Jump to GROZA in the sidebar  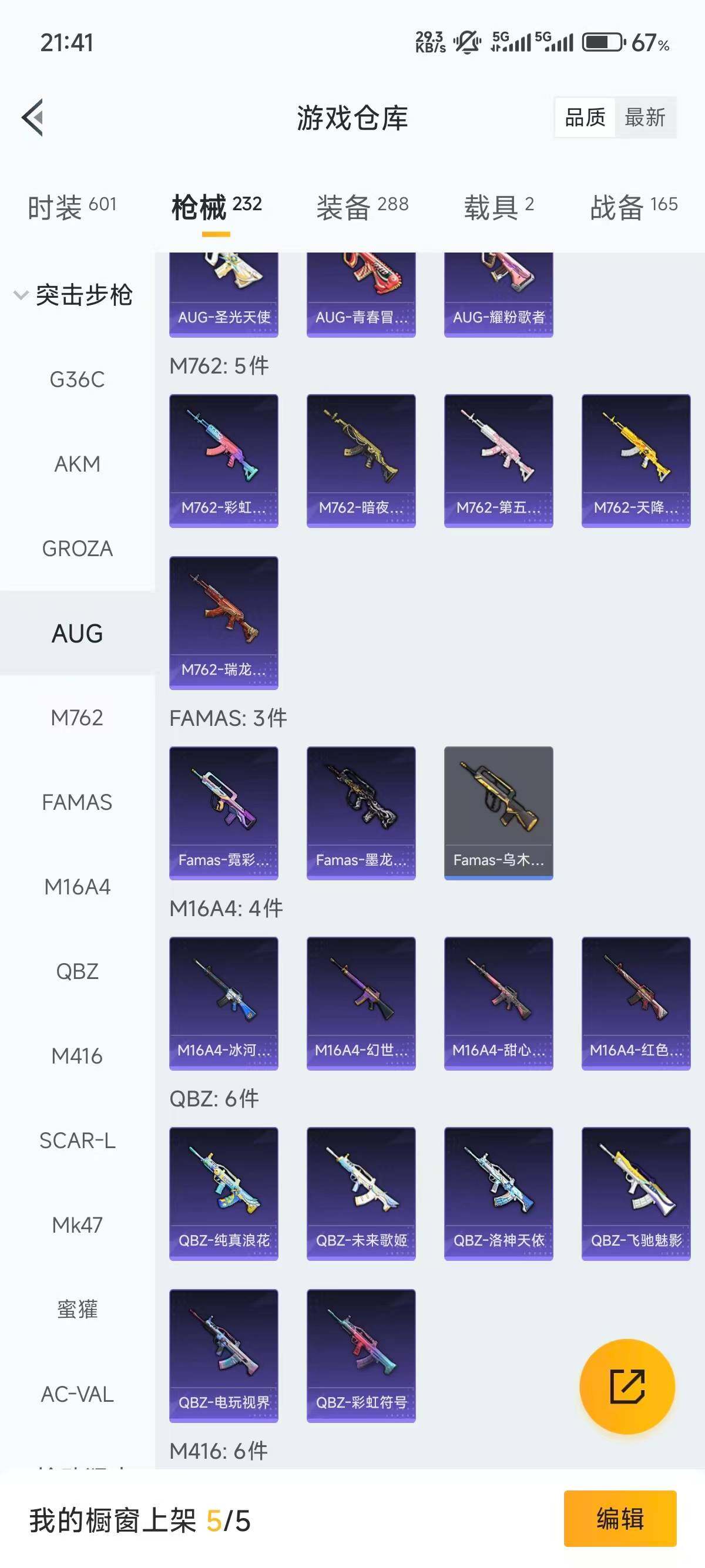78,549
